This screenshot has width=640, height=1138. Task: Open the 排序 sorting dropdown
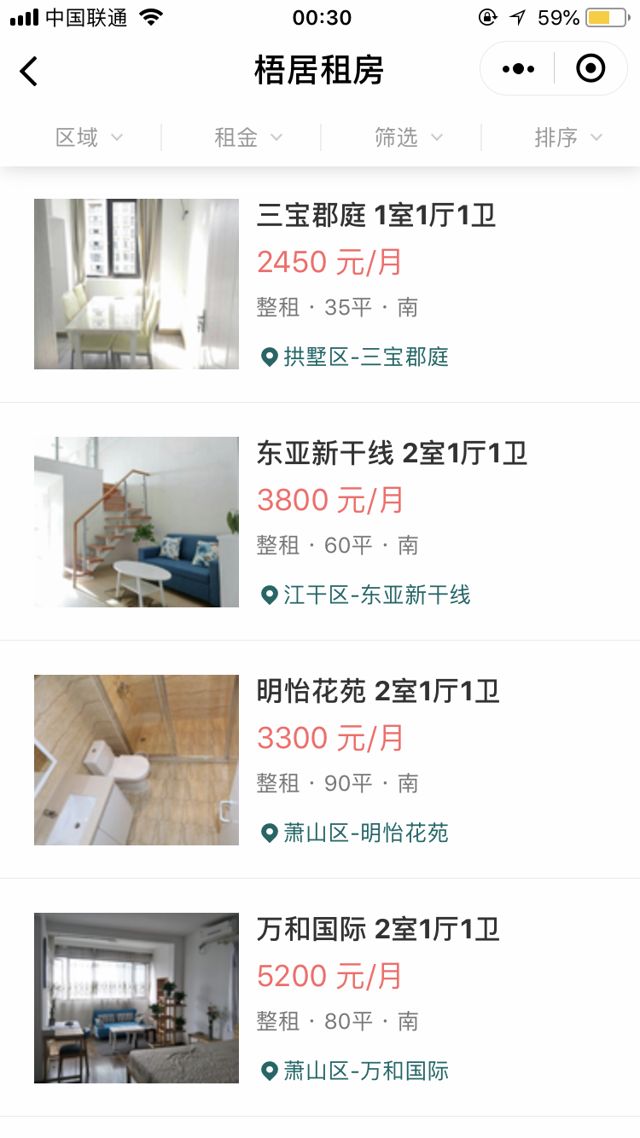568,137
